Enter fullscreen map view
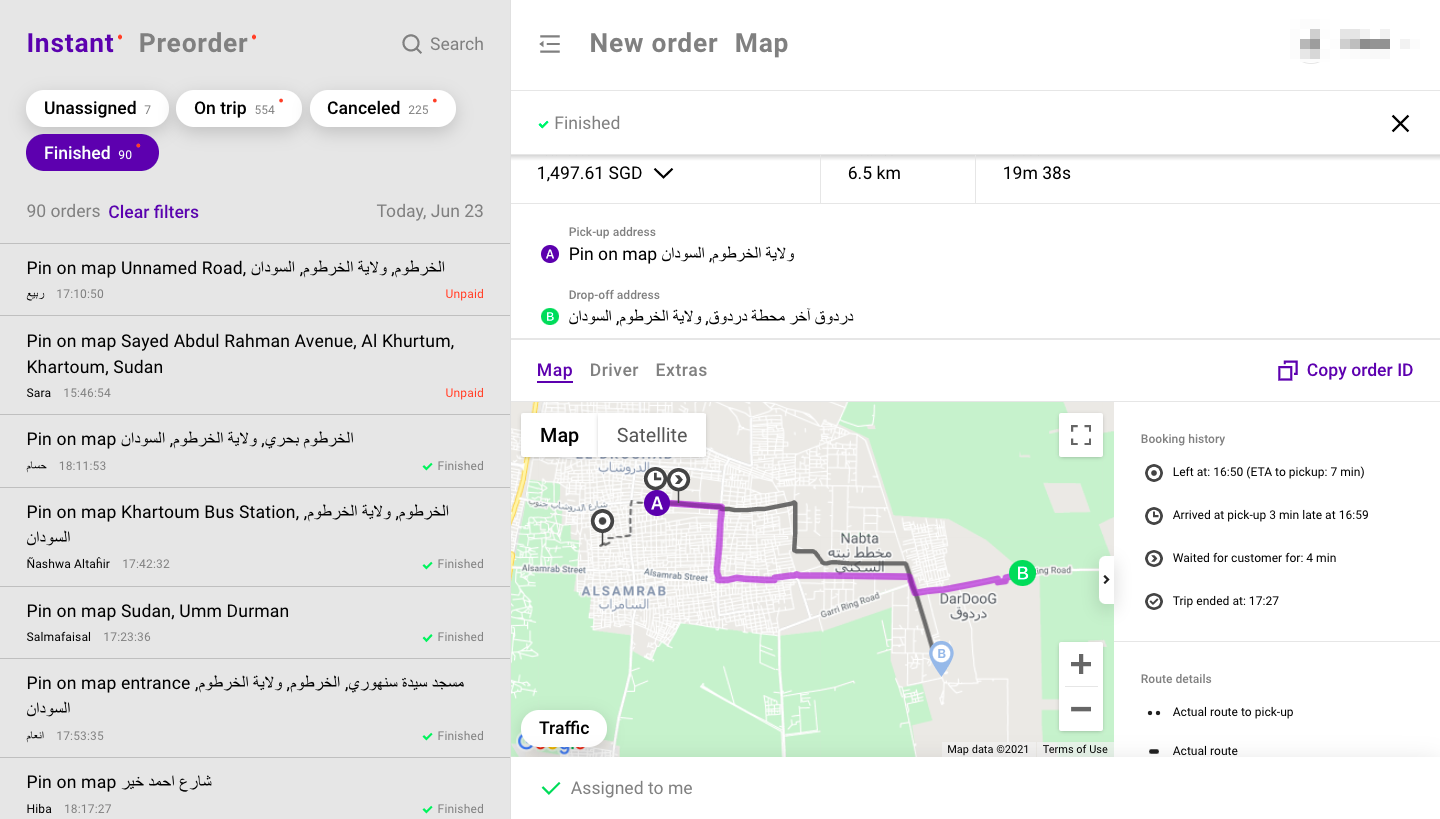Screen dimensions: 1440x819 [1080, 435]
